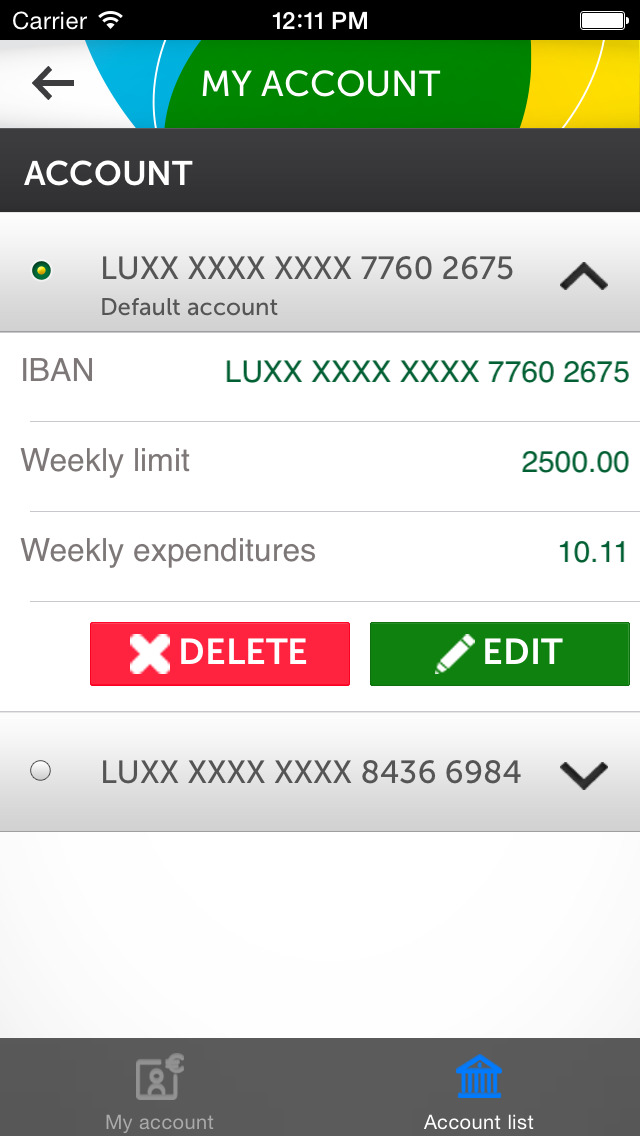Screen dimensions: 640x1136
Task: Delete the default account
Action: coord(220,653)
